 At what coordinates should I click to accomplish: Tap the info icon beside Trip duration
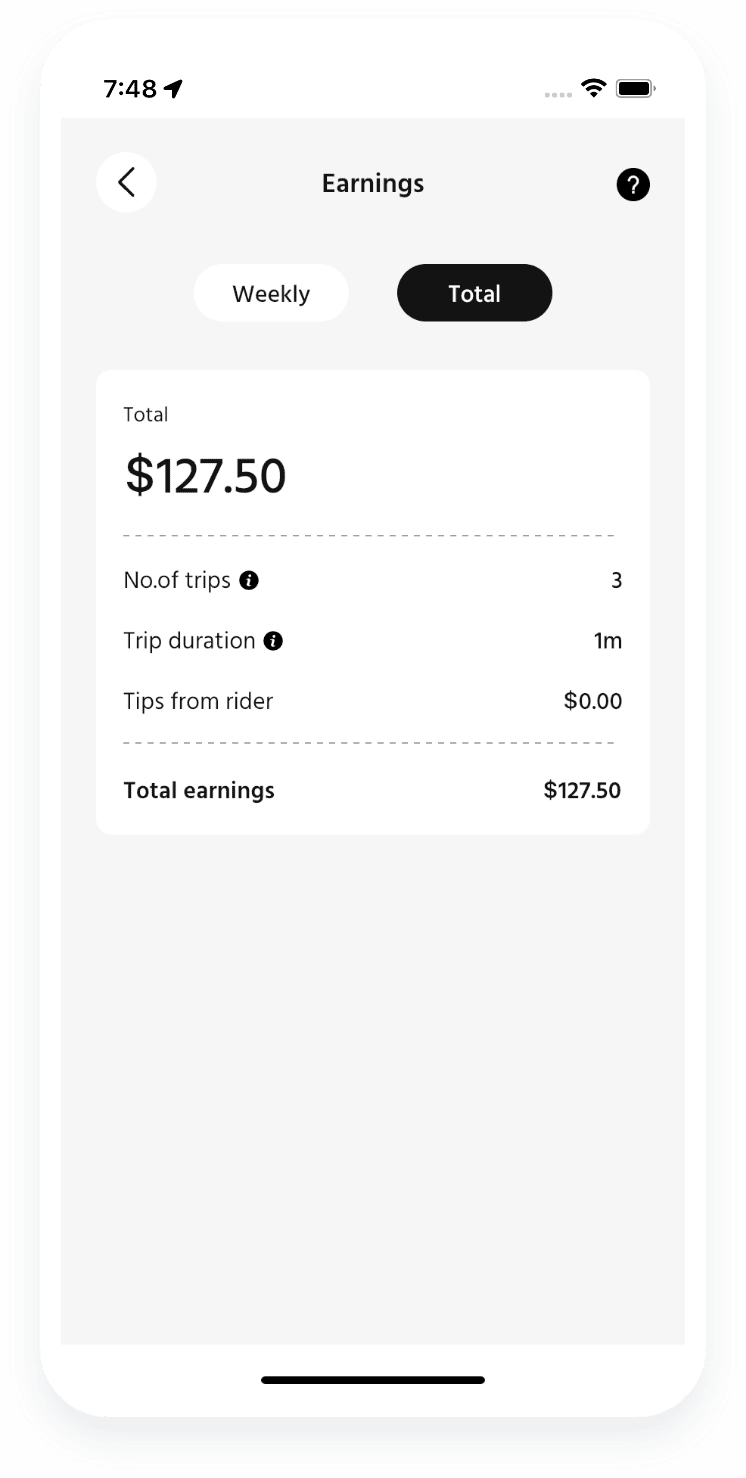tap(272, 641)
